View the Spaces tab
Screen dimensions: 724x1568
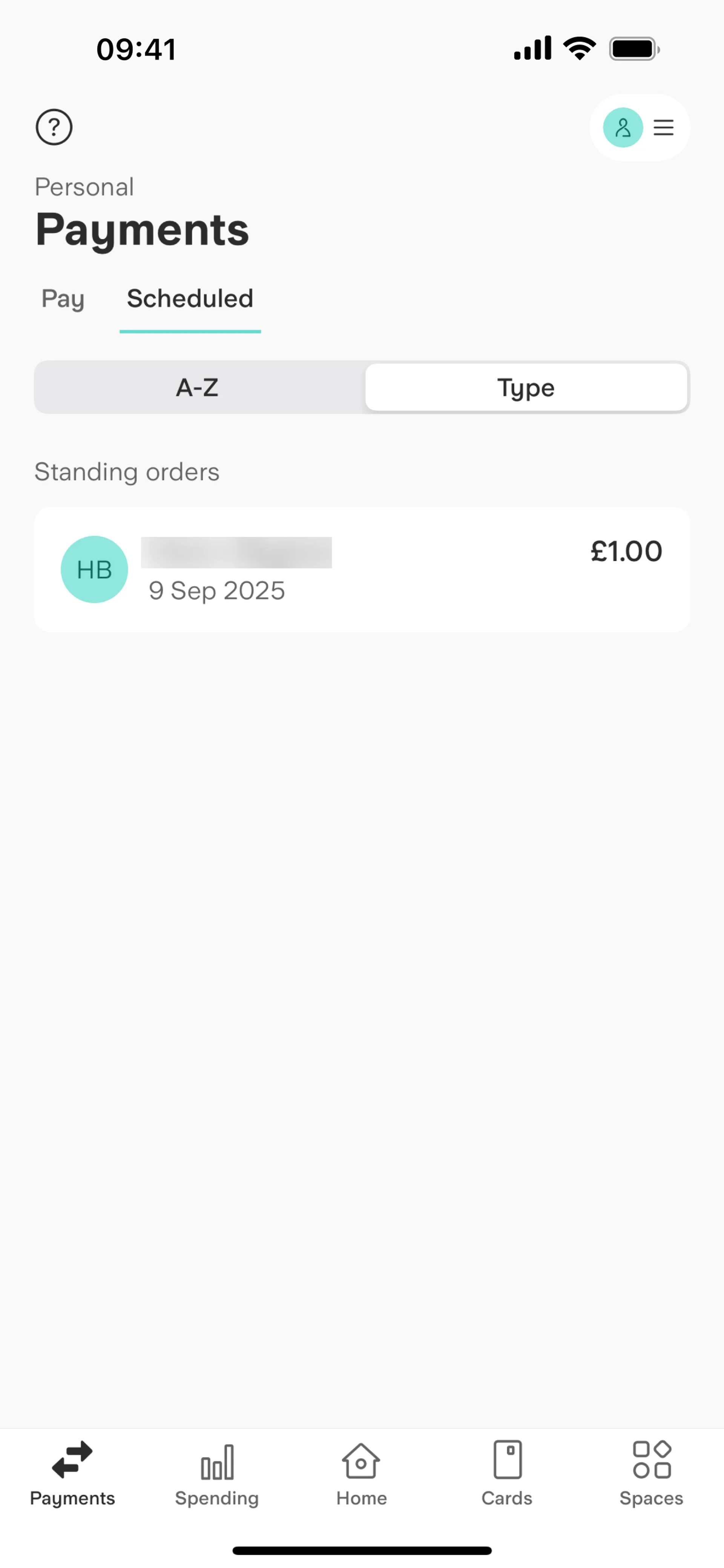tap(651, 1472)
